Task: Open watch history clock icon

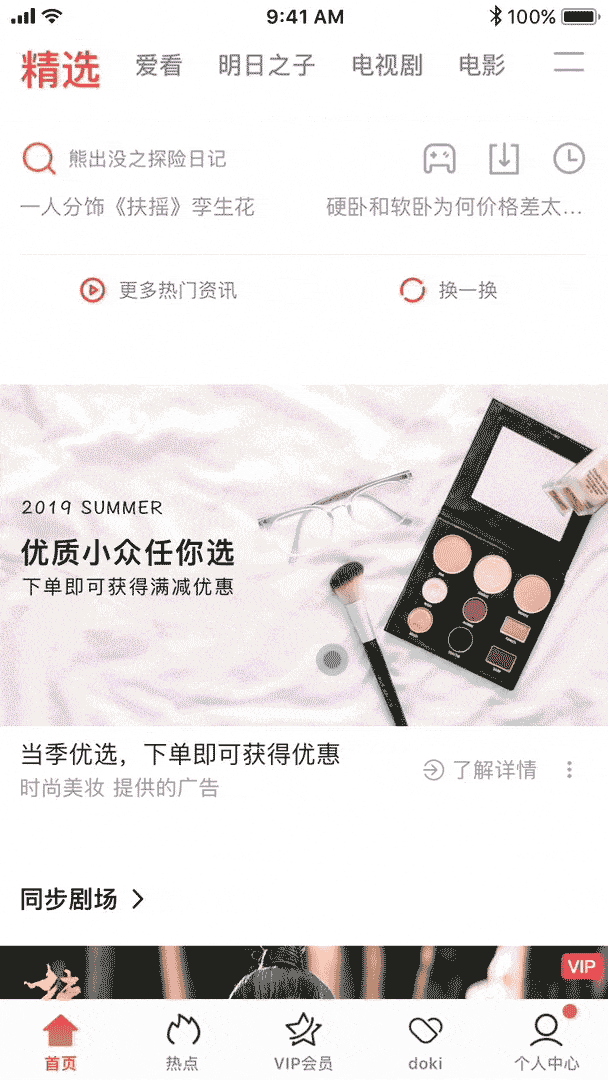Action: [569, 158]
